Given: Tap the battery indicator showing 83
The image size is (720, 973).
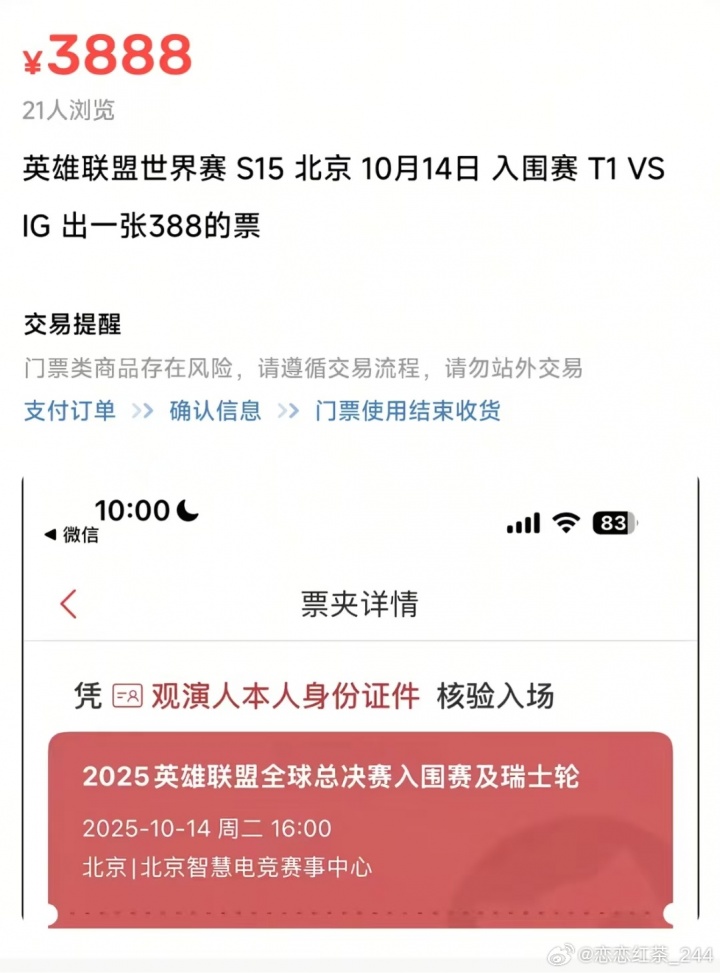Looking at the screenshot, I should point(614,522).
